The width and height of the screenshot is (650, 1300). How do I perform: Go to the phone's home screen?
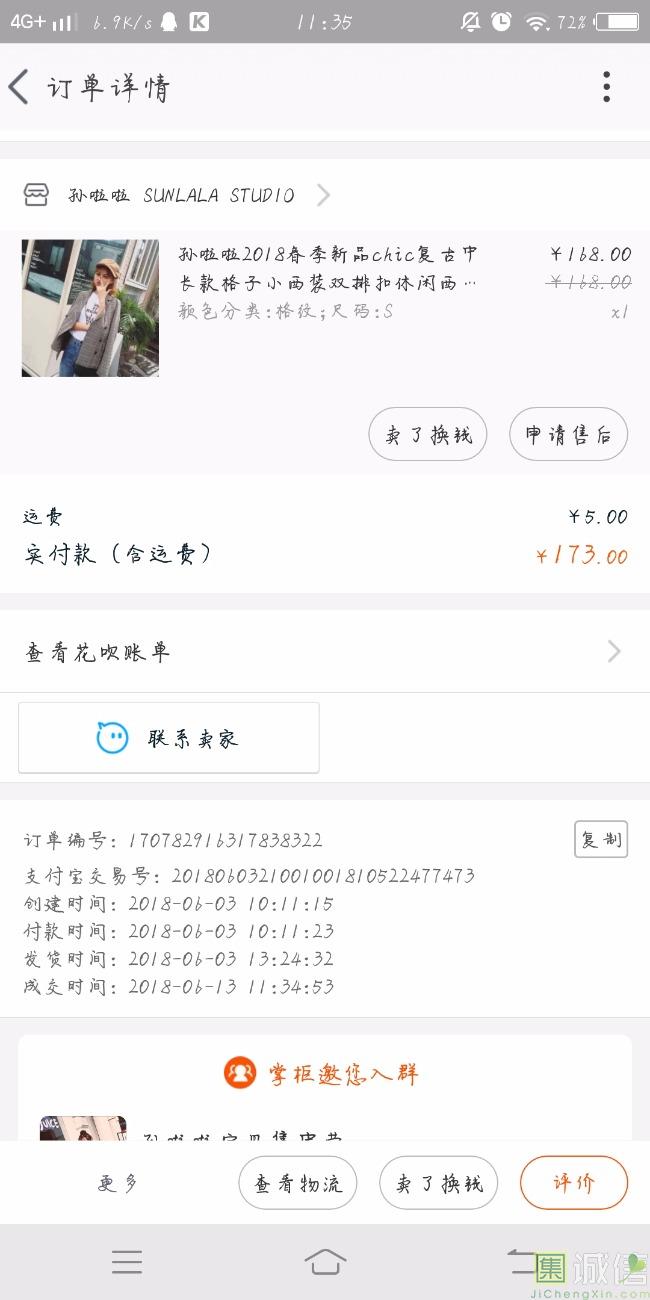click(x=325, y=1262)
